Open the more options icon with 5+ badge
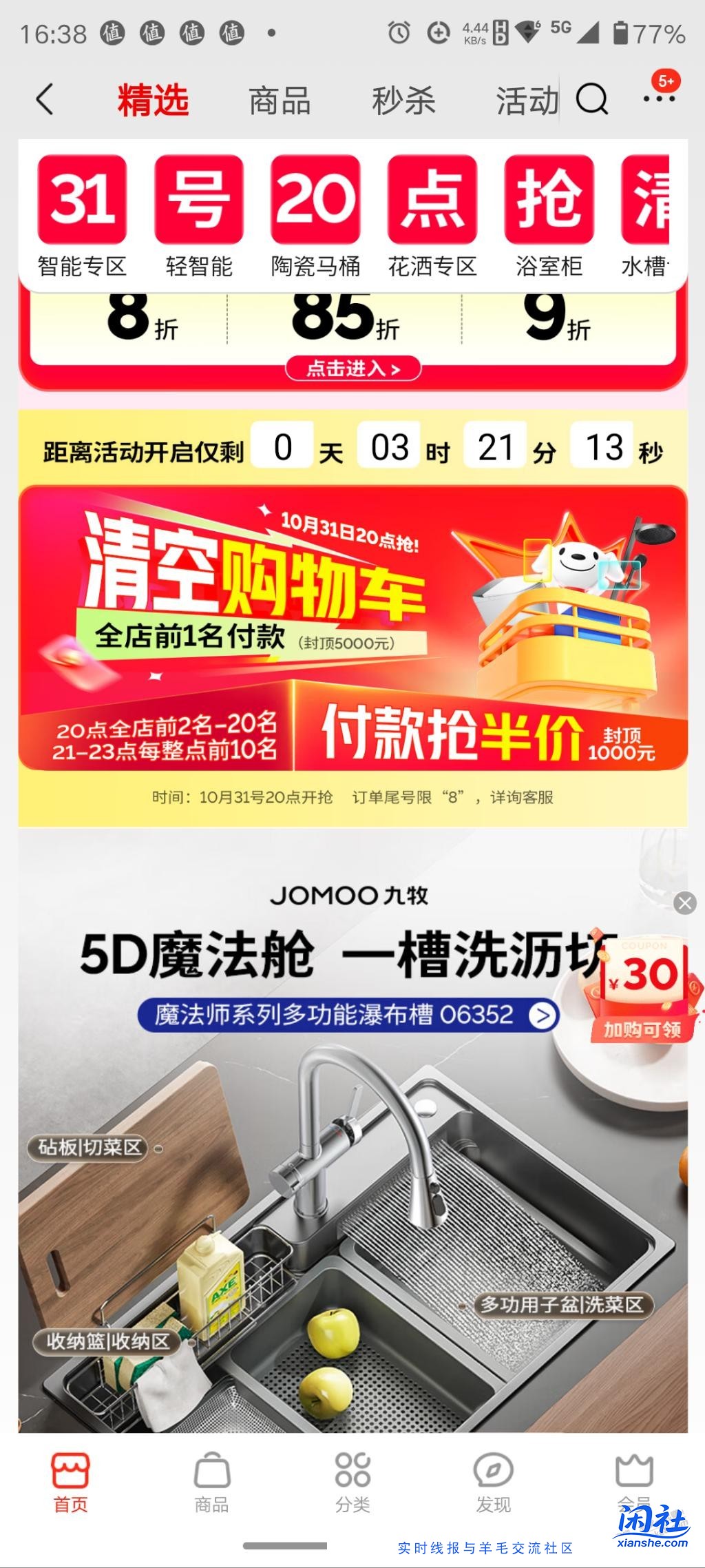The height and width of the screenshot is (1568, 705). pyautogui.click(x=659, y=100)
